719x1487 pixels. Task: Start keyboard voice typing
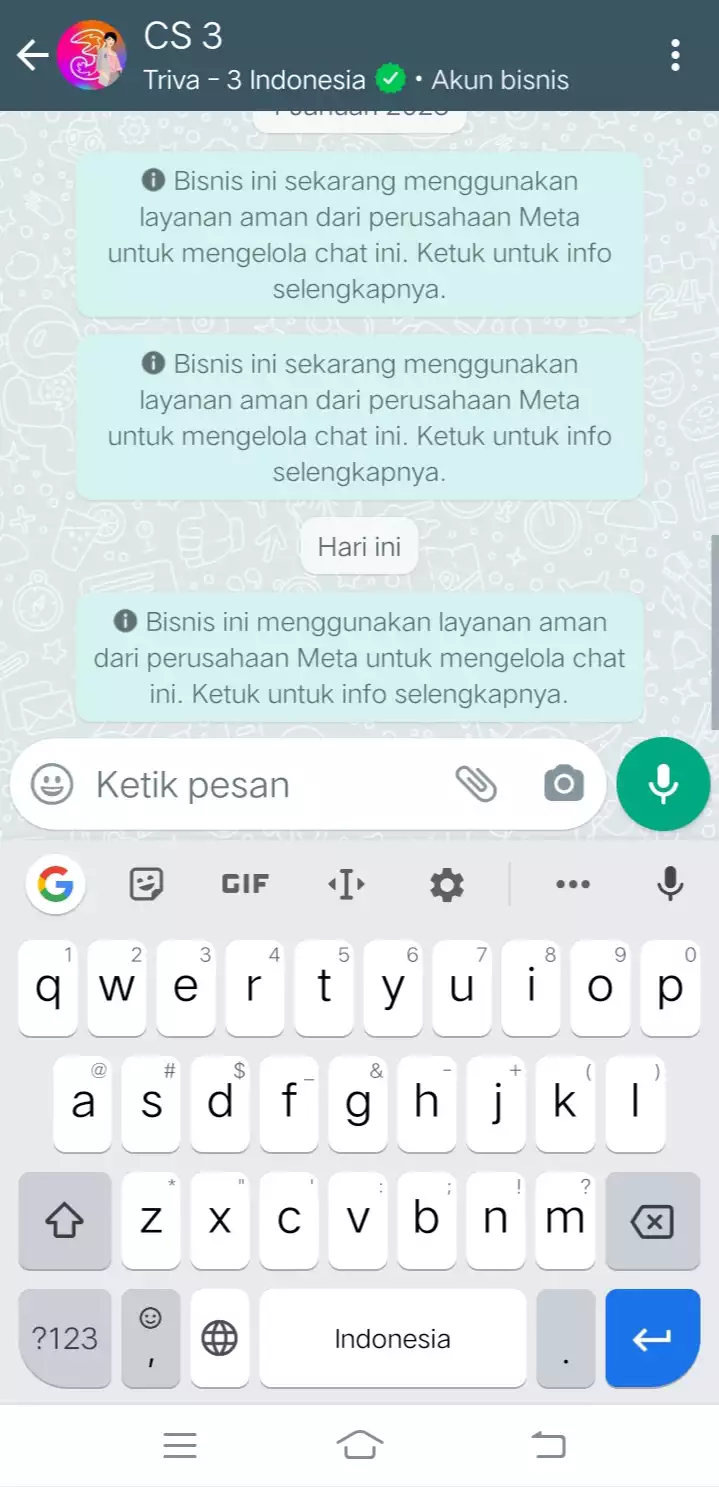pyautogui.click(x=670, y=884)
